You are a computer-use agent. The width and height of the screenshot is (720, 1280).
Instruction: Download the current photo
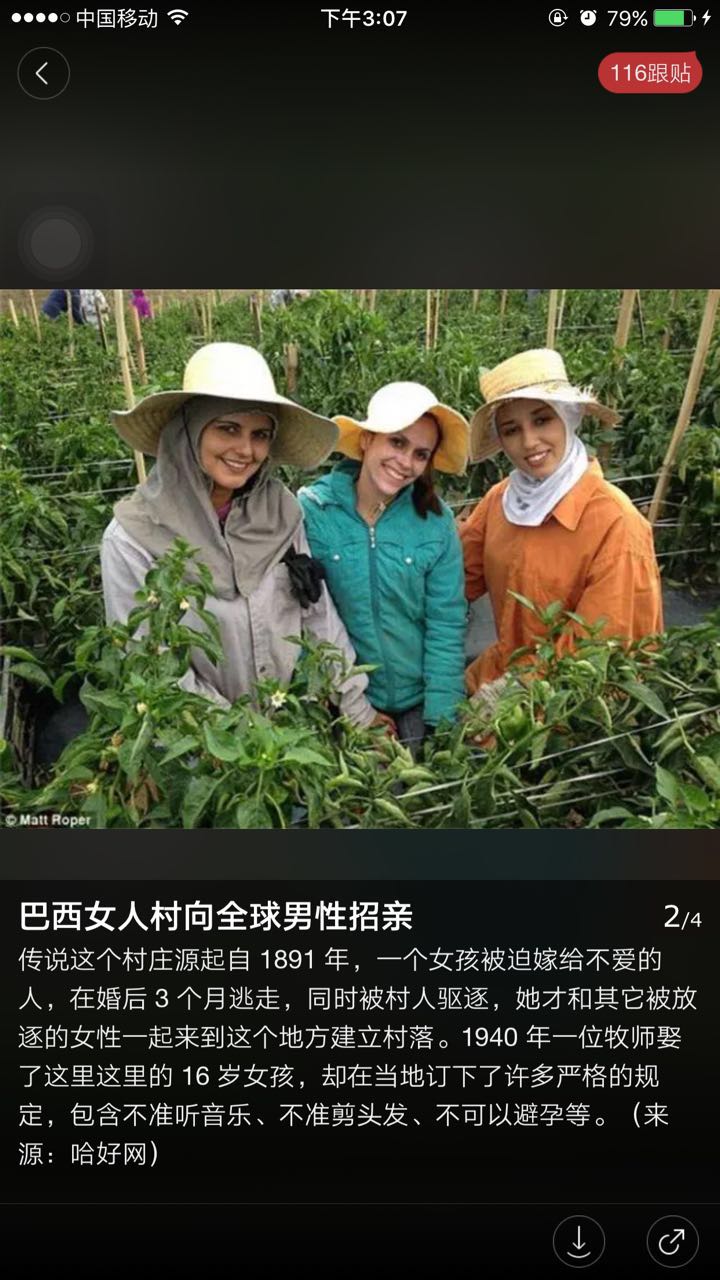click(579, 1241)
